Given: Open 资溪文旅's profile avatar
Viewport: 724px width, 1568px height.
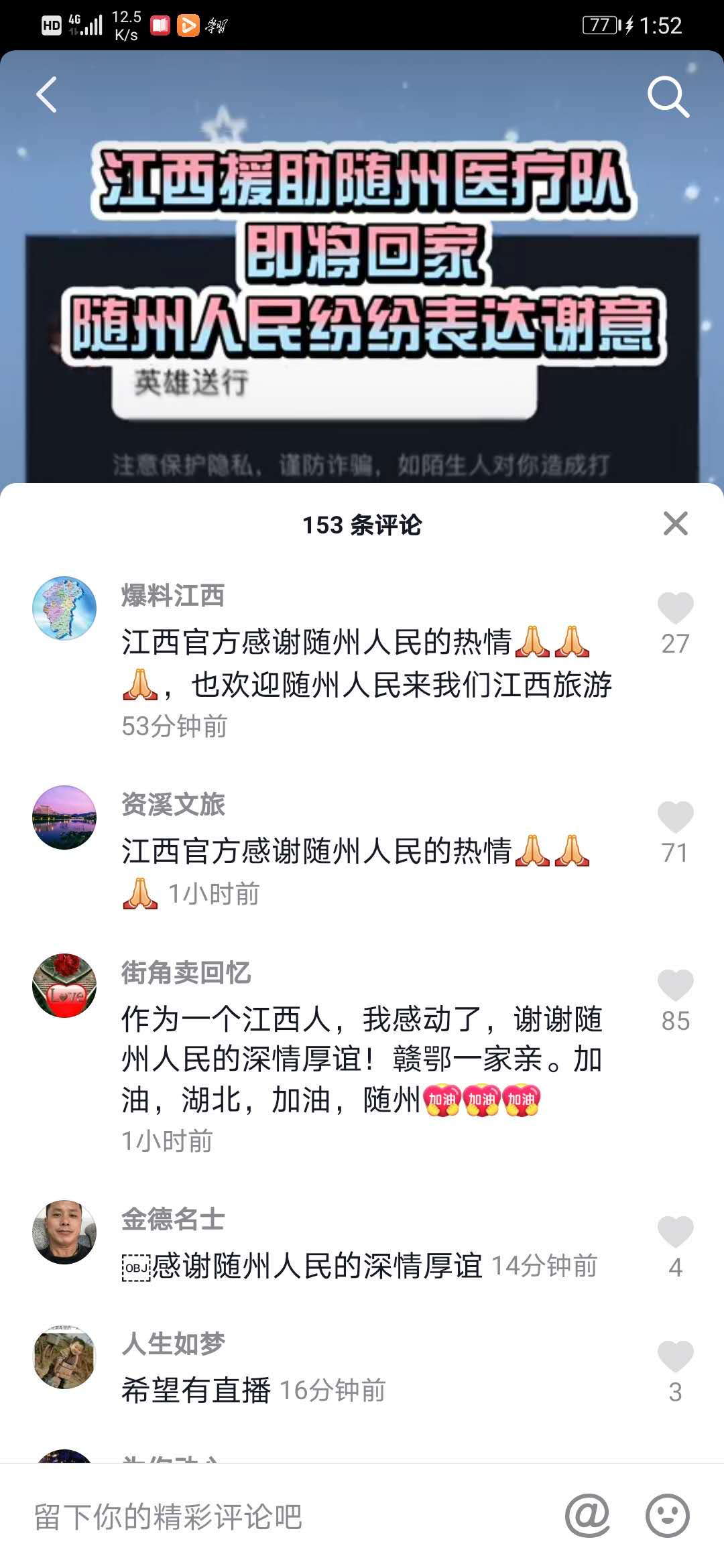Looking at the screenshot, I should point(64,818).
